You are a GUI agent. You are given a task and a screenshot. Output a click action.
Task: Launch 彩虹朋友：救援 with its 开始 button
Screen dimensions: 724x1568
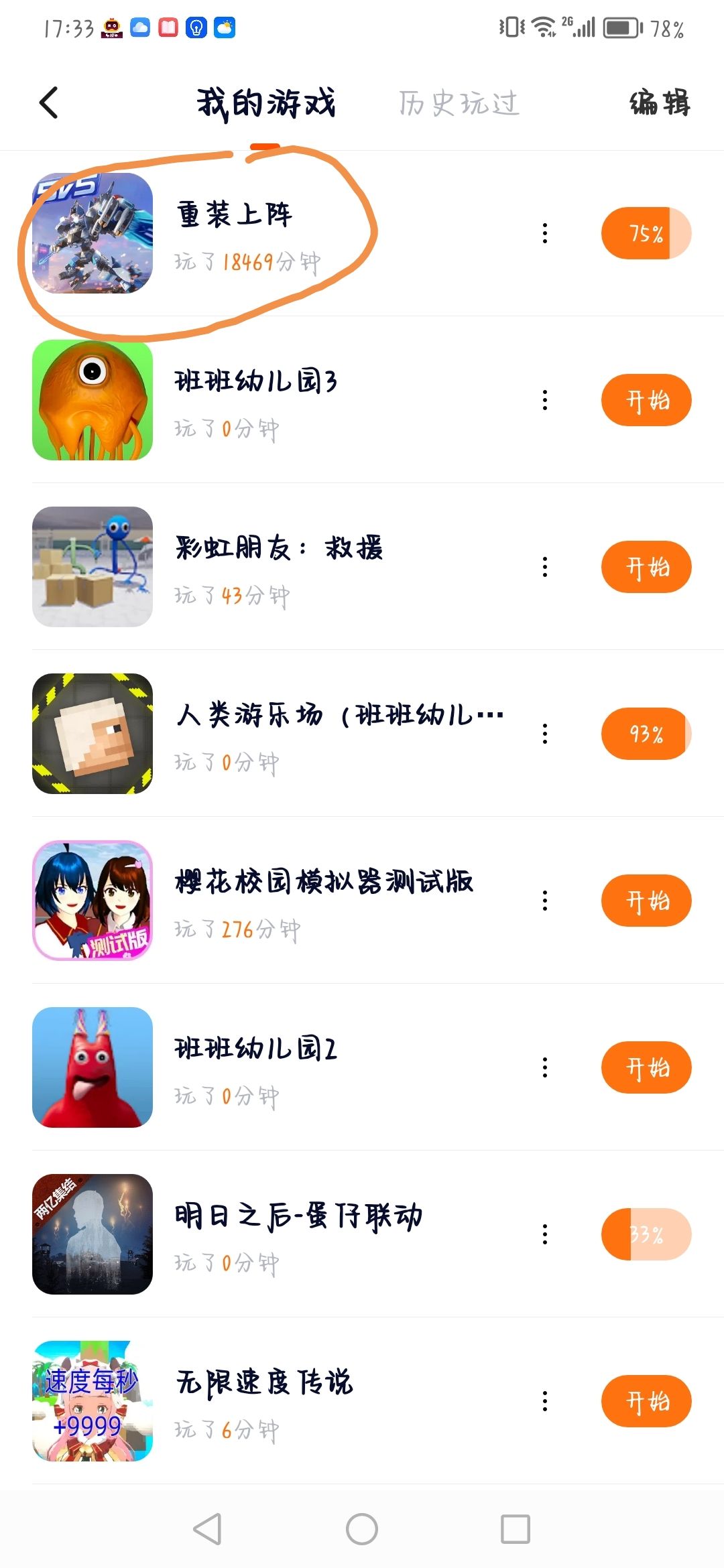[x=646, y=567]
